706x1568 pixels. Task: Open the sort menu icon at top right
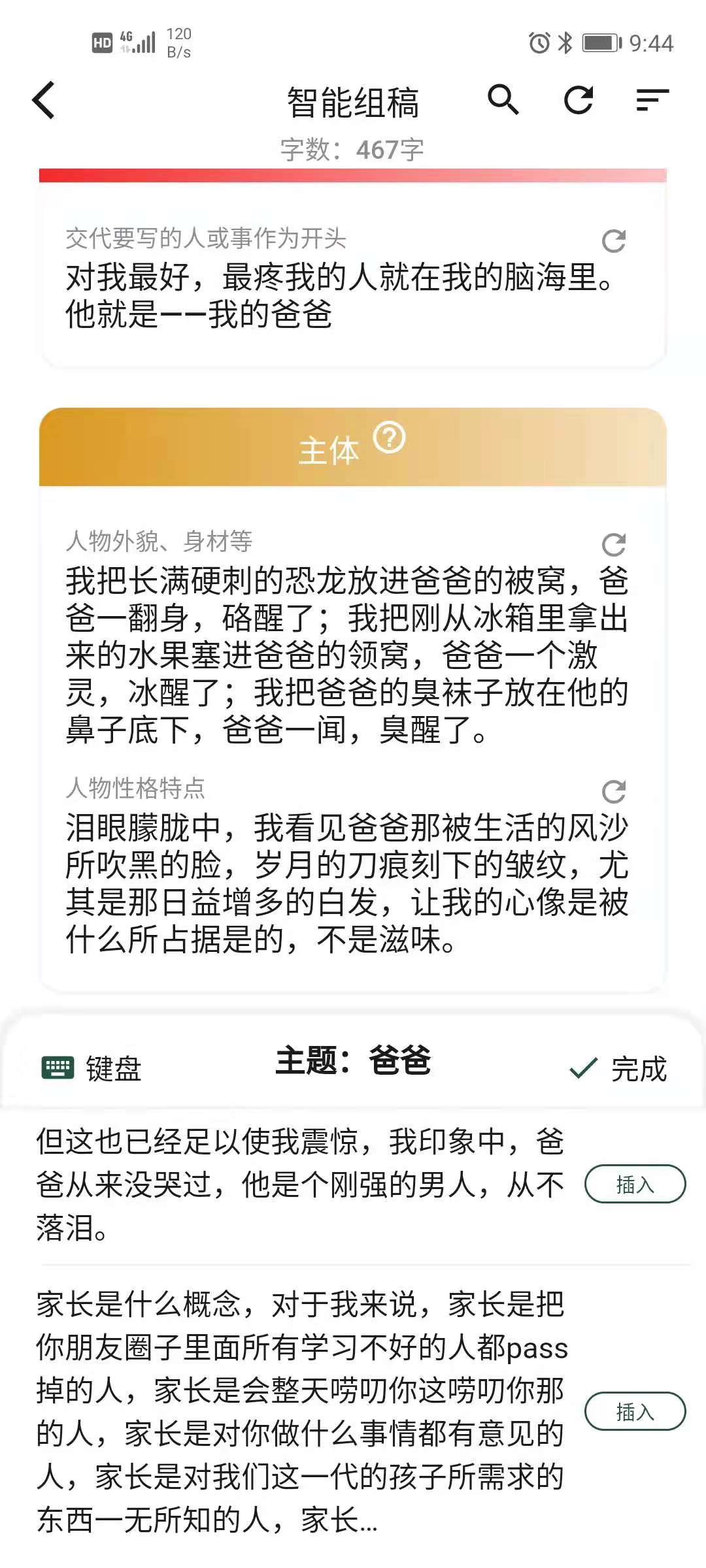pos(652,100)
